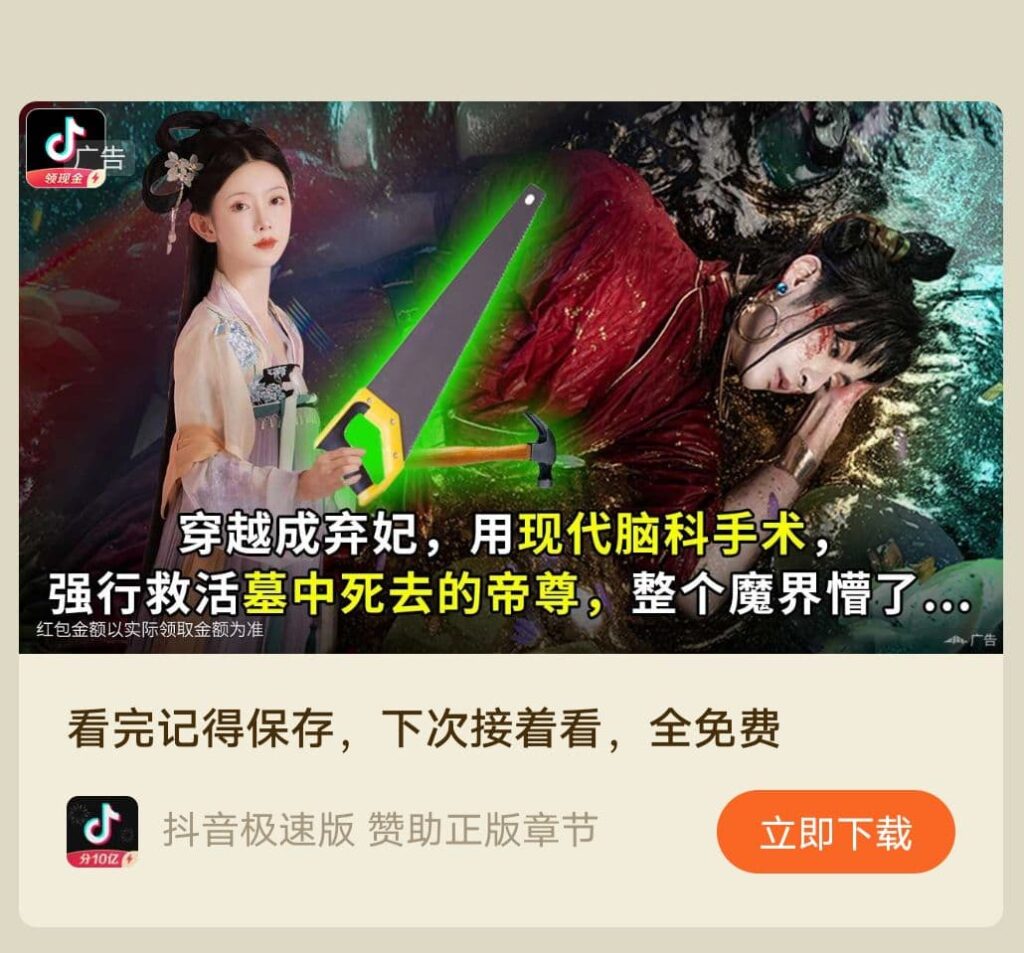Tap the 立即下载 download button

click(x=835, y=832)
